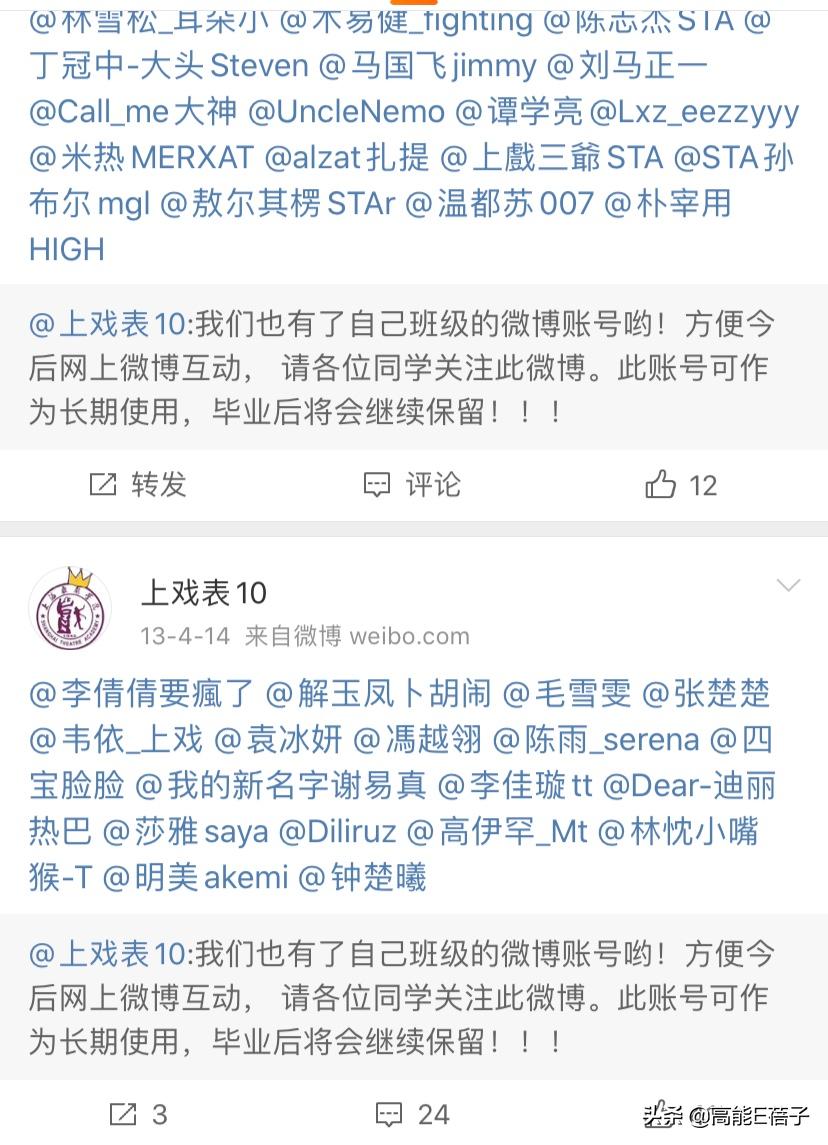
Task: Expand the post options chevron next to 上戏表10
Action: click(x=789, y=586)
